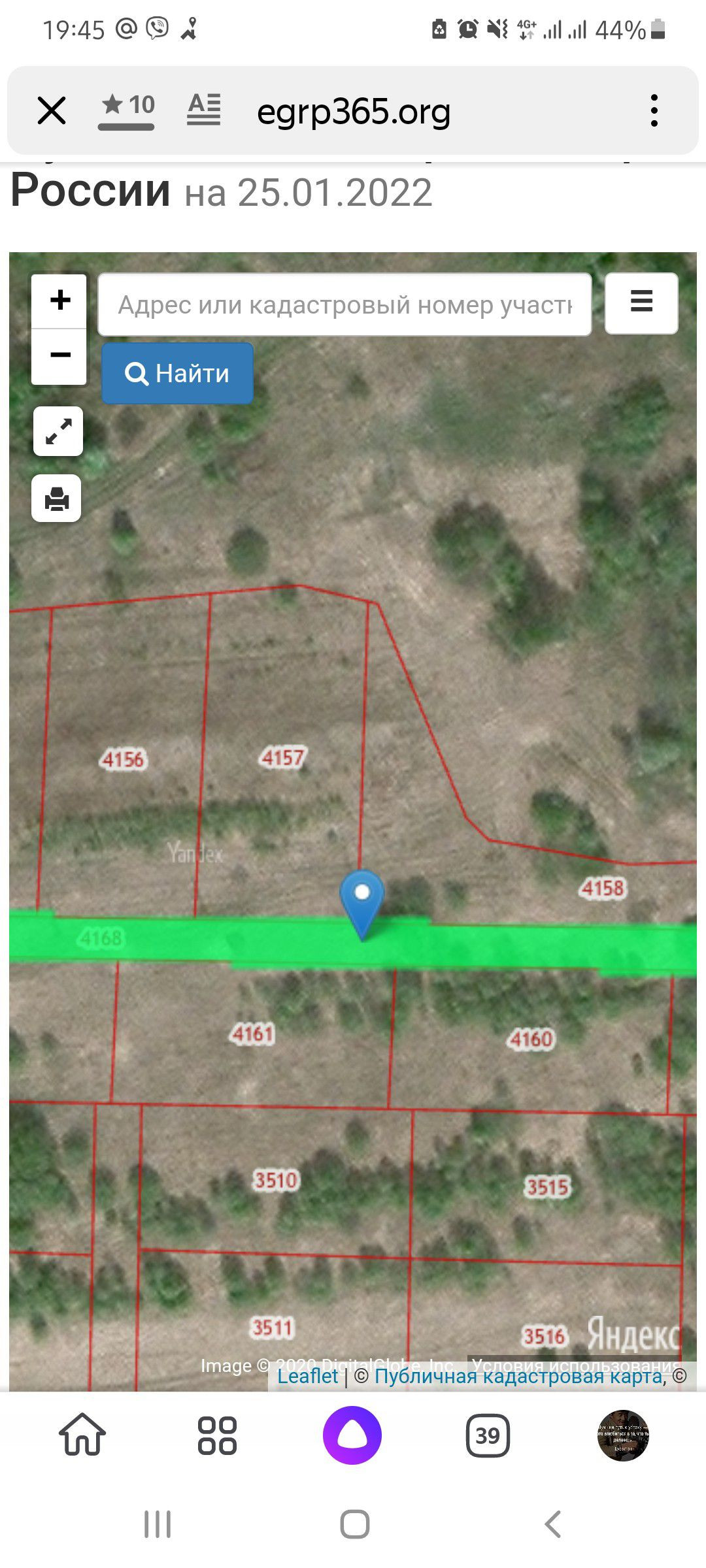Show the 39 open tabs
This screenshot has height=1568, width=706.
tap(488, 1435)
